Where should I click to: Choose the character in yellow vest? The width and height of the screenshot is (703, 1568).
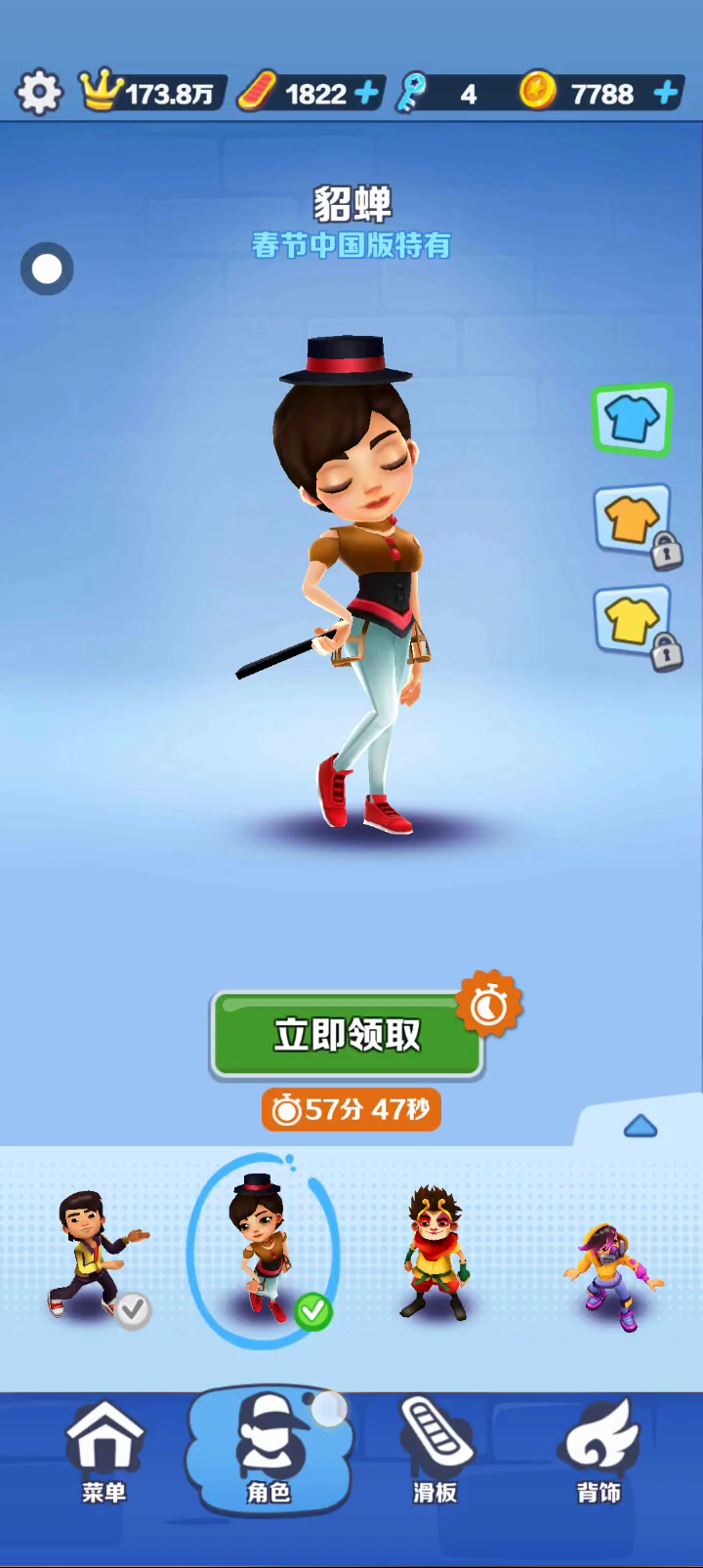point(96,1255)
